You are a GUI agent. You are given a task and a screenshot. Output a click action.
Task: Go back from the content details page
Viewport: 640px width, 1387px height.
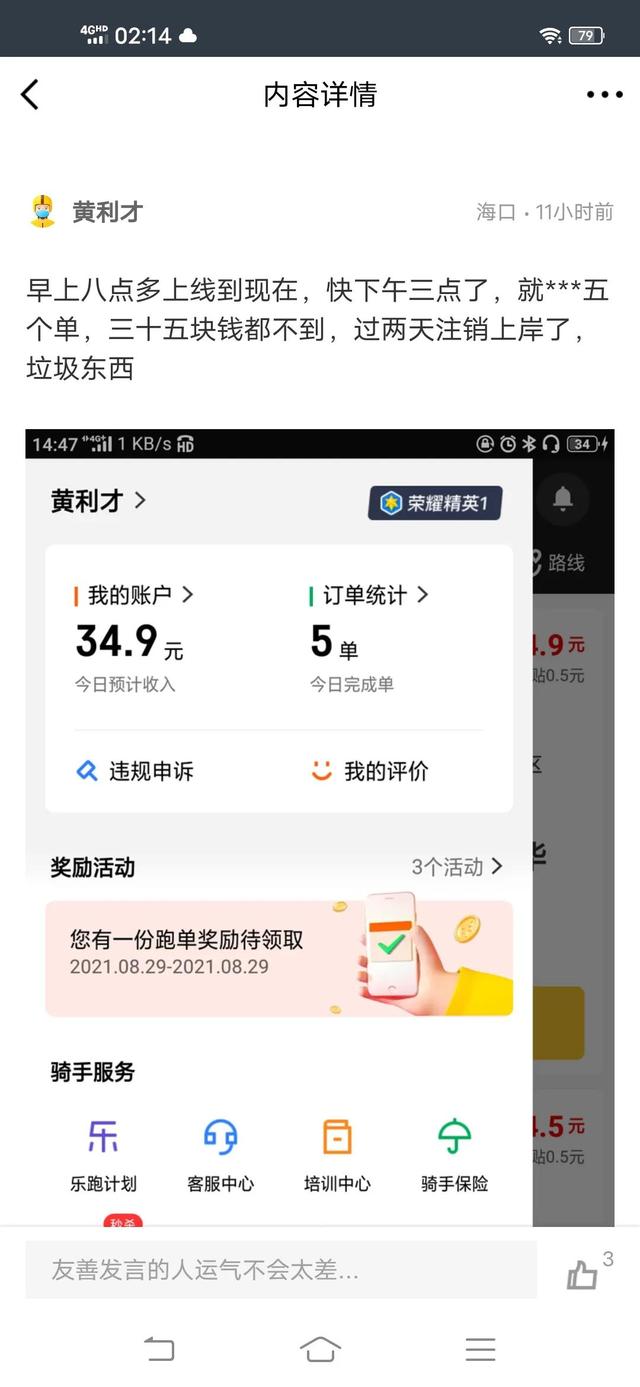(x=30, y=95)
